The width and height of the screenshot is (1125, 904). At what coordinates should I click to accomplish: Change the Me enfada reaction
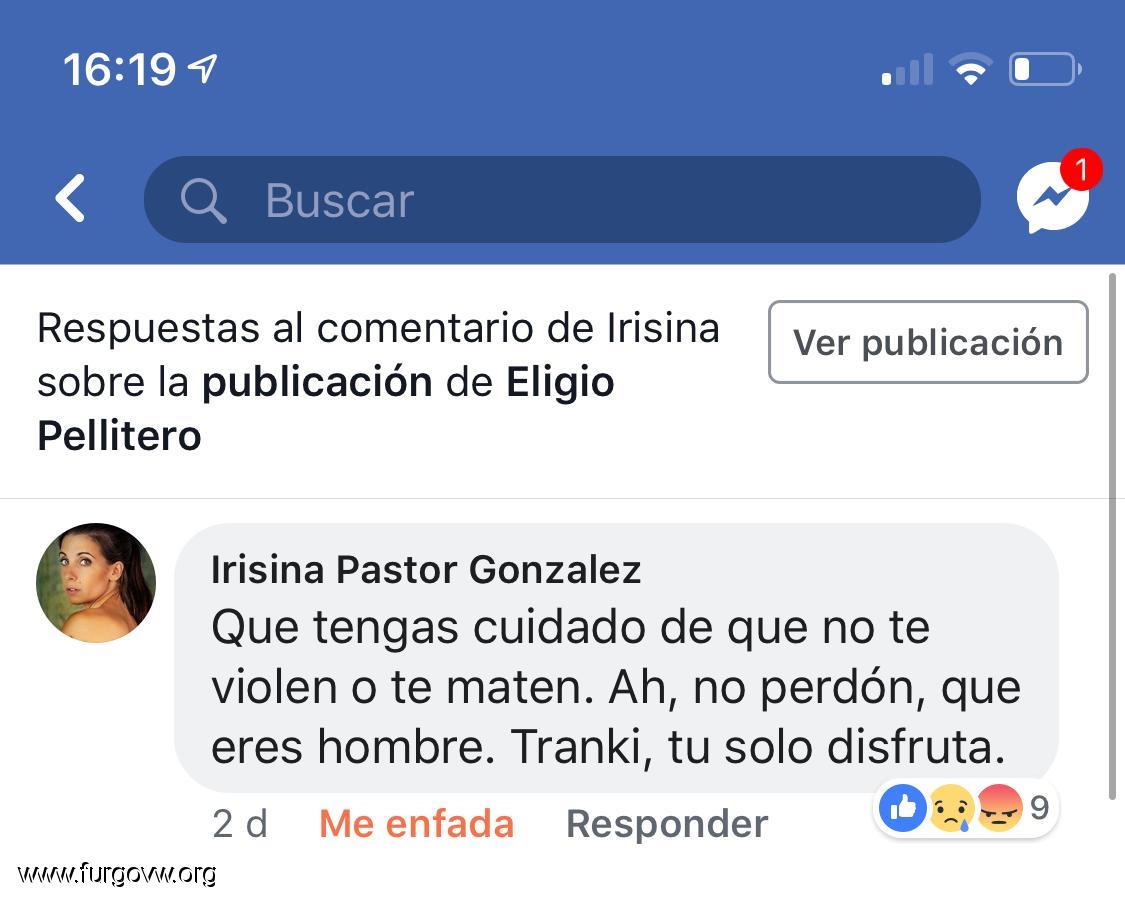[416, 824]
